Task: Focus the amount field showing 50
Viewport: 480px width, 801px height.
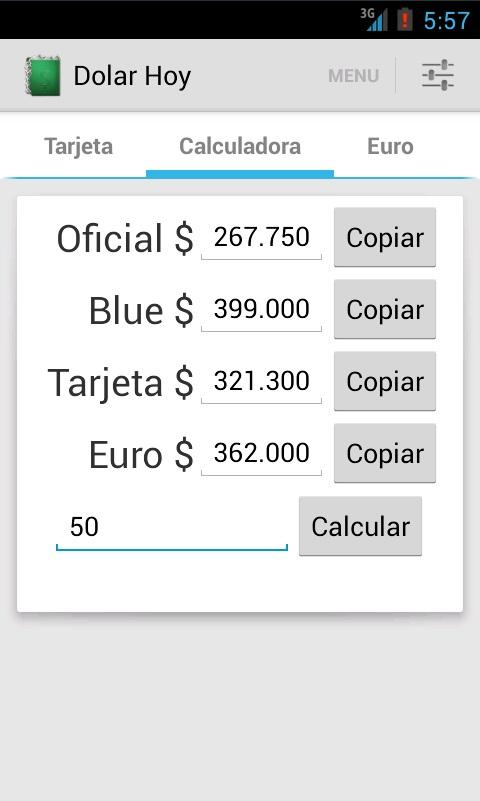Action: pyautogui.click(x=172, y=527)
